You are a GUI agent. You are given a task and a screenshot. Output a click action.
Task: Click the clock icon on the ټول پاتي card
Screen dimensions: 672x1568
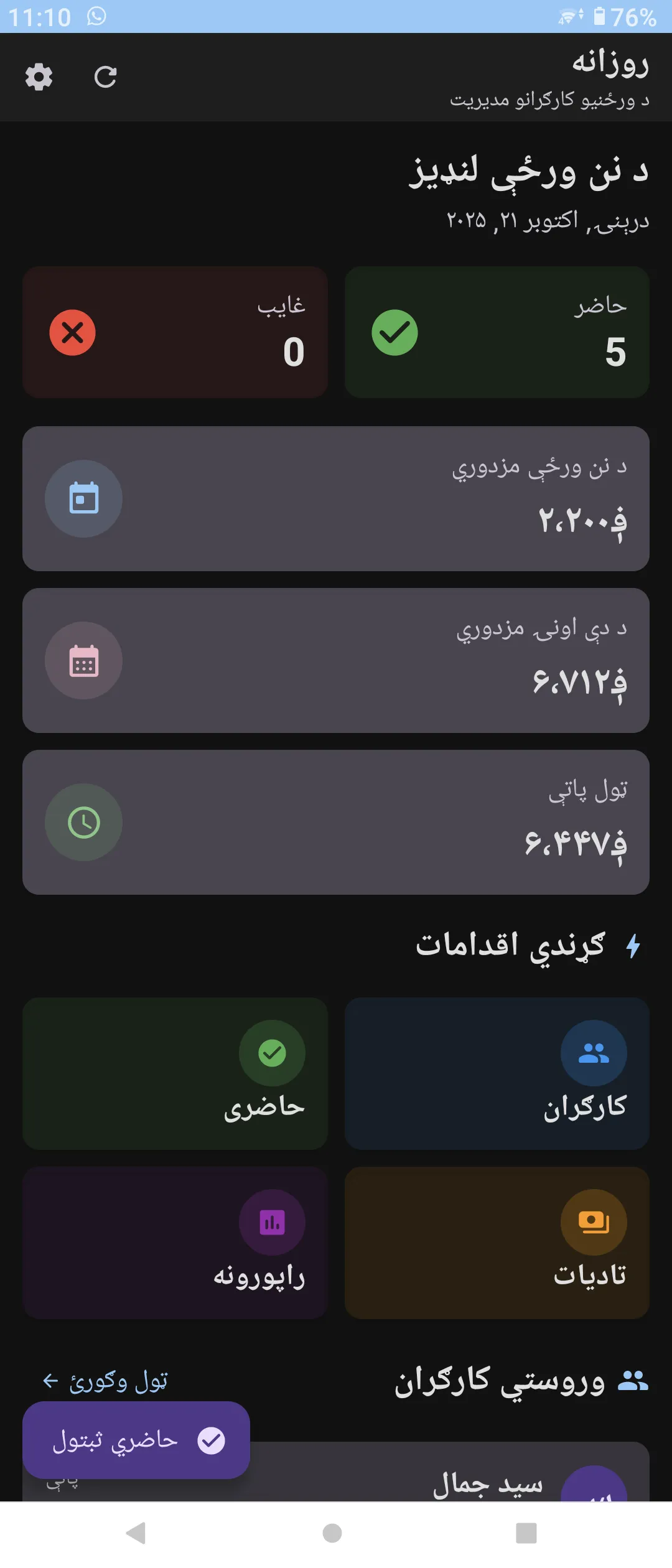click(x=83, y=823)
